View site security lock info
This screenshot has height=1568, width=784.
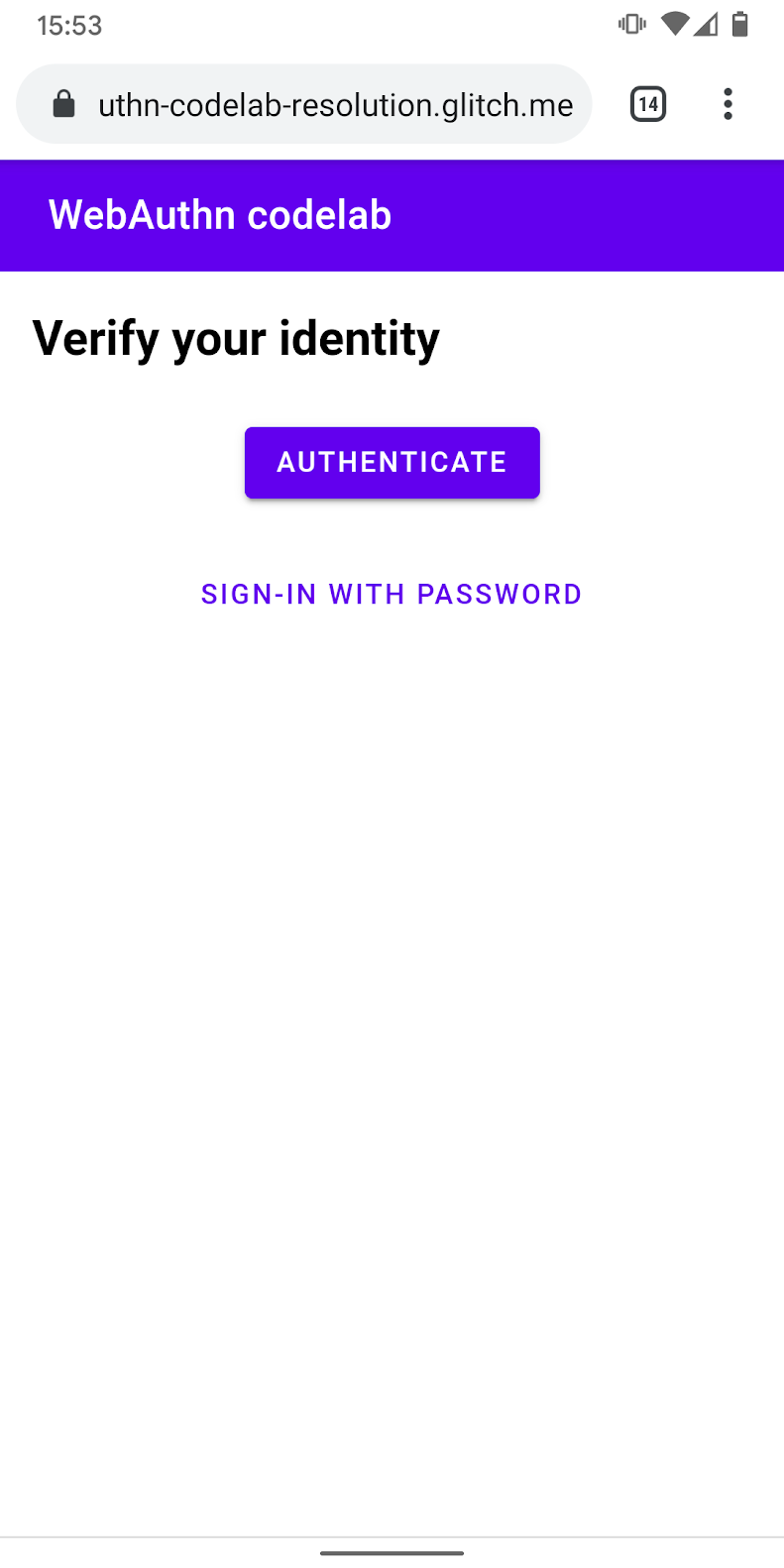point(63,104)
